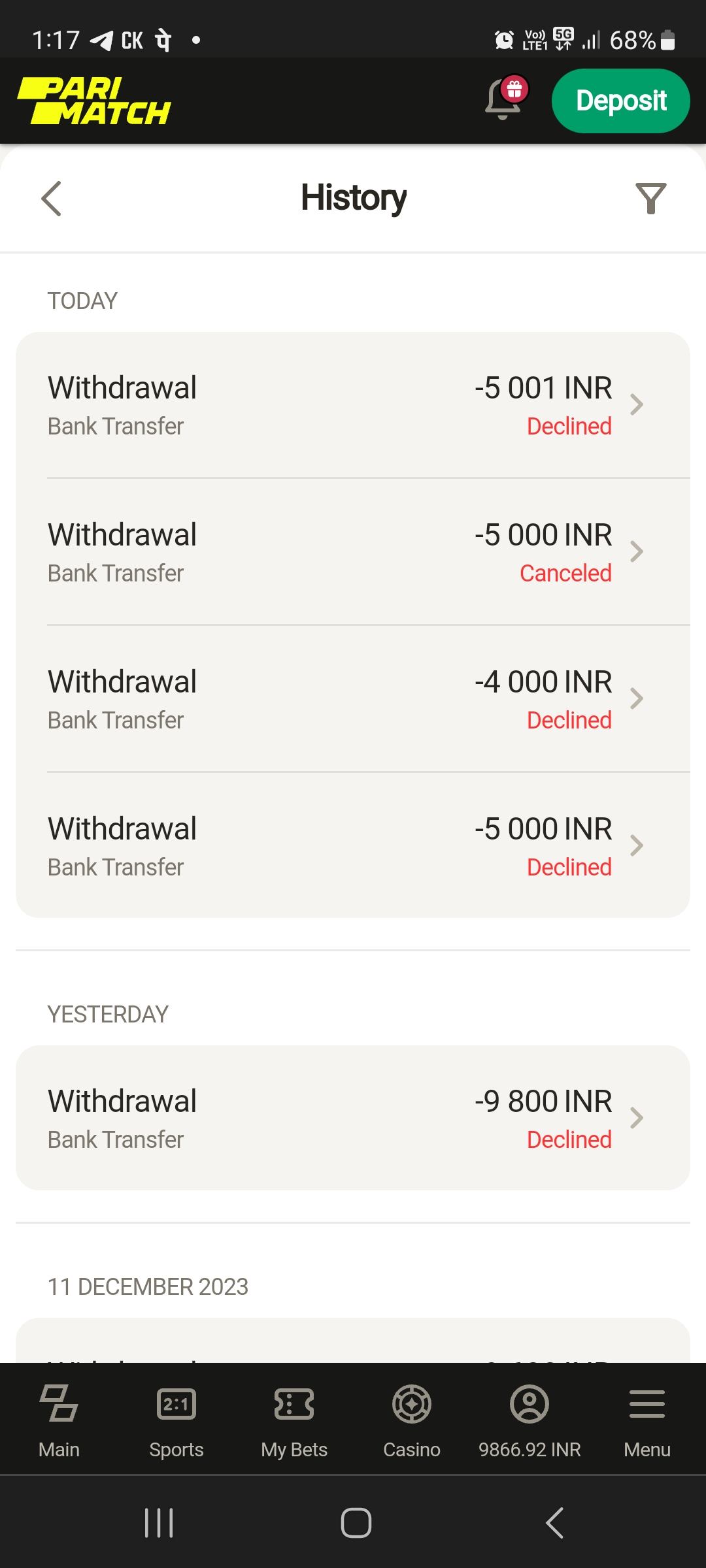Switch to the Main tab
The width and height of the screenshot is (706, 1568).
coord(59,1418)
